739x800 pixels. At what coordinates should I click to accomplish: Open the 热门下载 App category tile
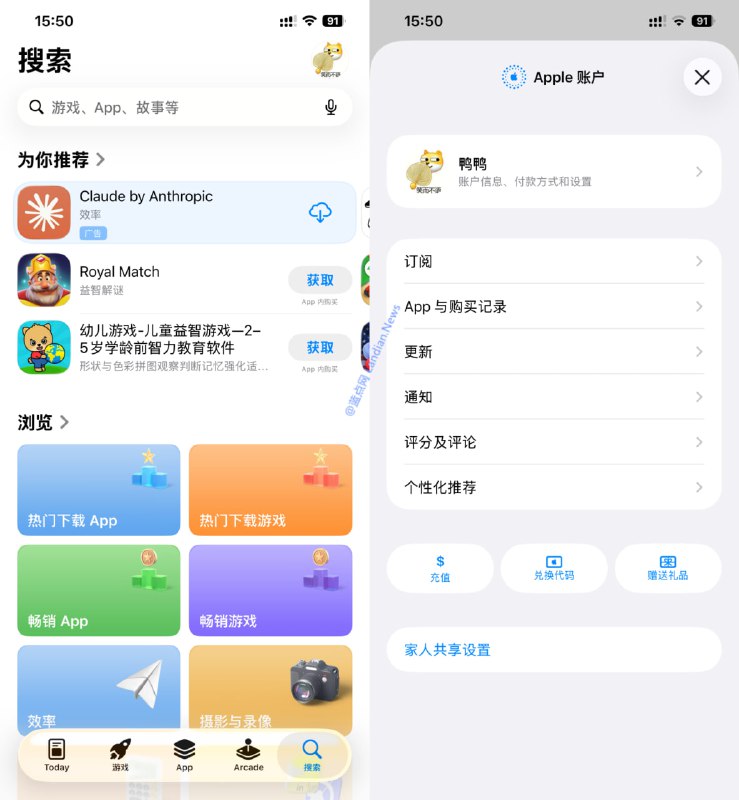pos(98,489)
